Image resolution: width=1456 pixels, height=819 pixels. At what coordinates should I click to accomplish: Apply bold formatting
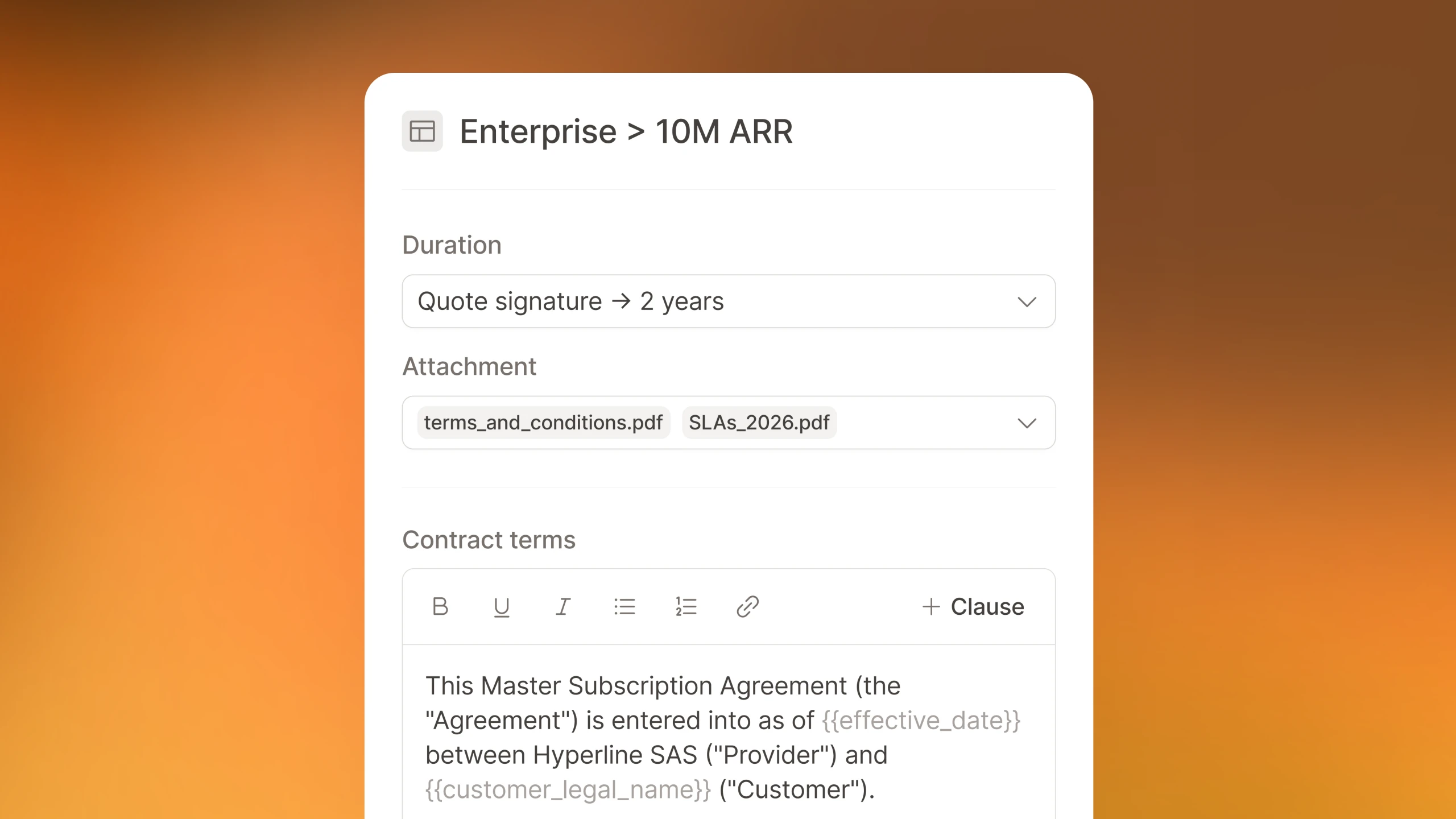pyautogui.click(x=440, y=607)
